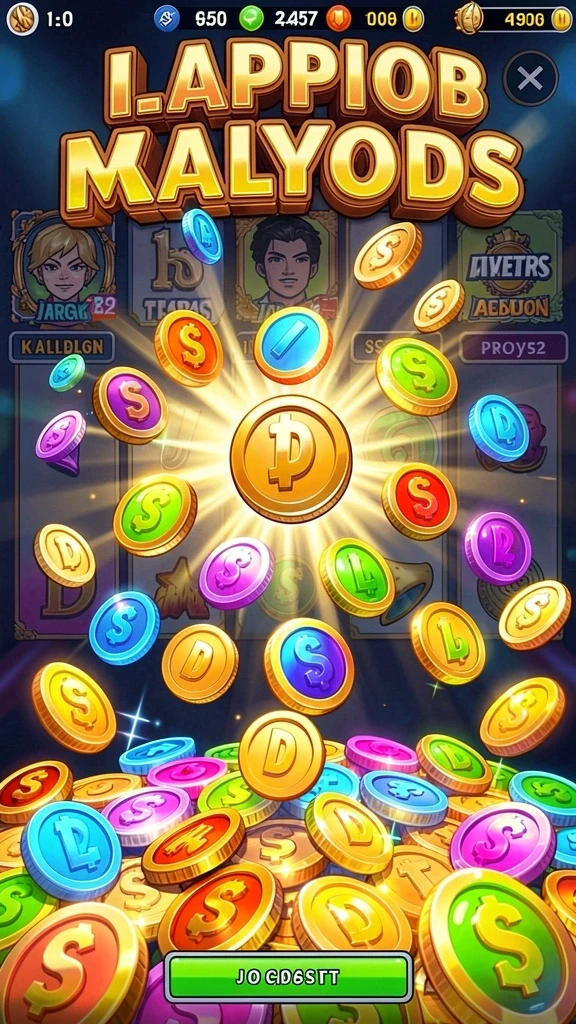The height and width of the screenshot is (1024, 576).
Task: Tap the green JO CD6STT button
Action: (x=288, y=976)
